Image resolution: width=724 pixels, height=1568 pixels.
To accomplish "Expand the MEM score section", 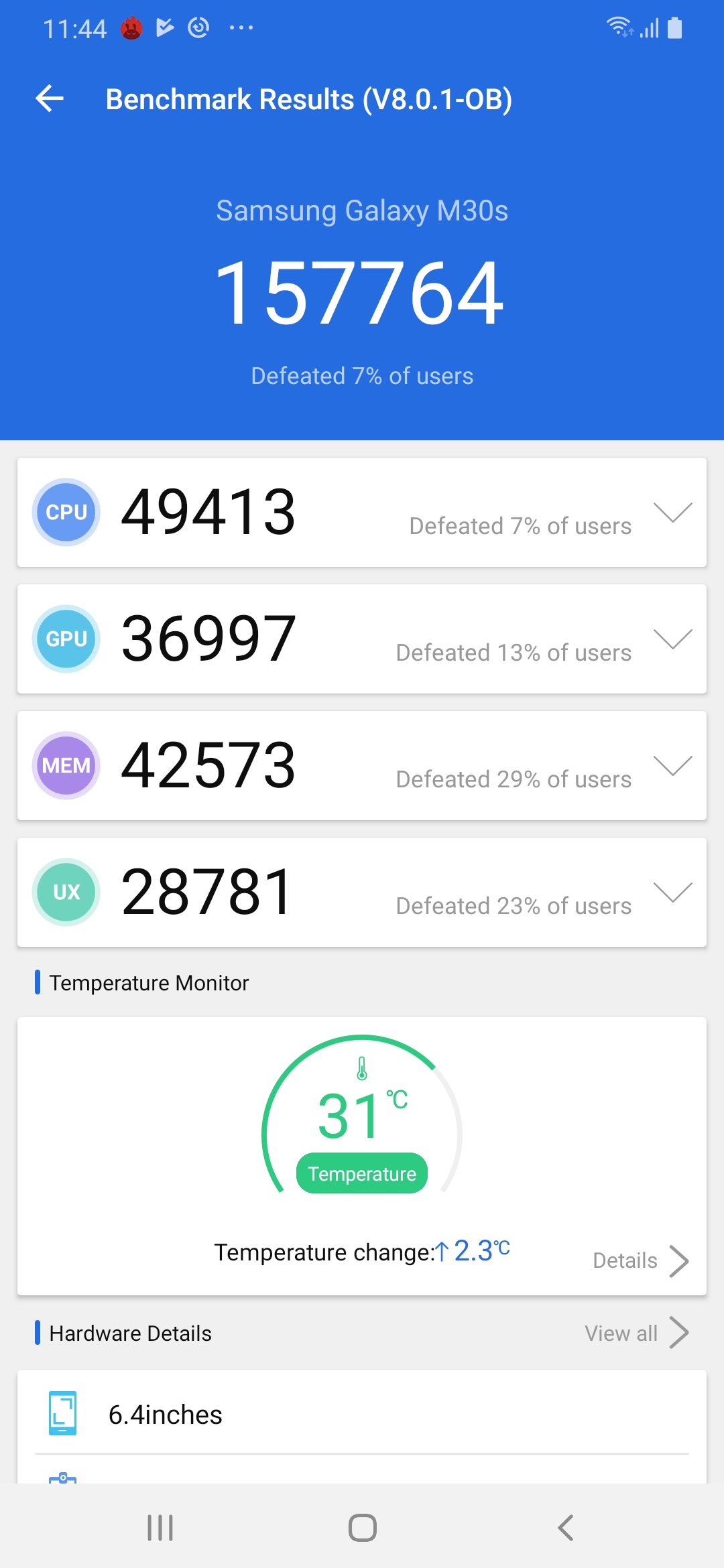I will click(672, 766).
